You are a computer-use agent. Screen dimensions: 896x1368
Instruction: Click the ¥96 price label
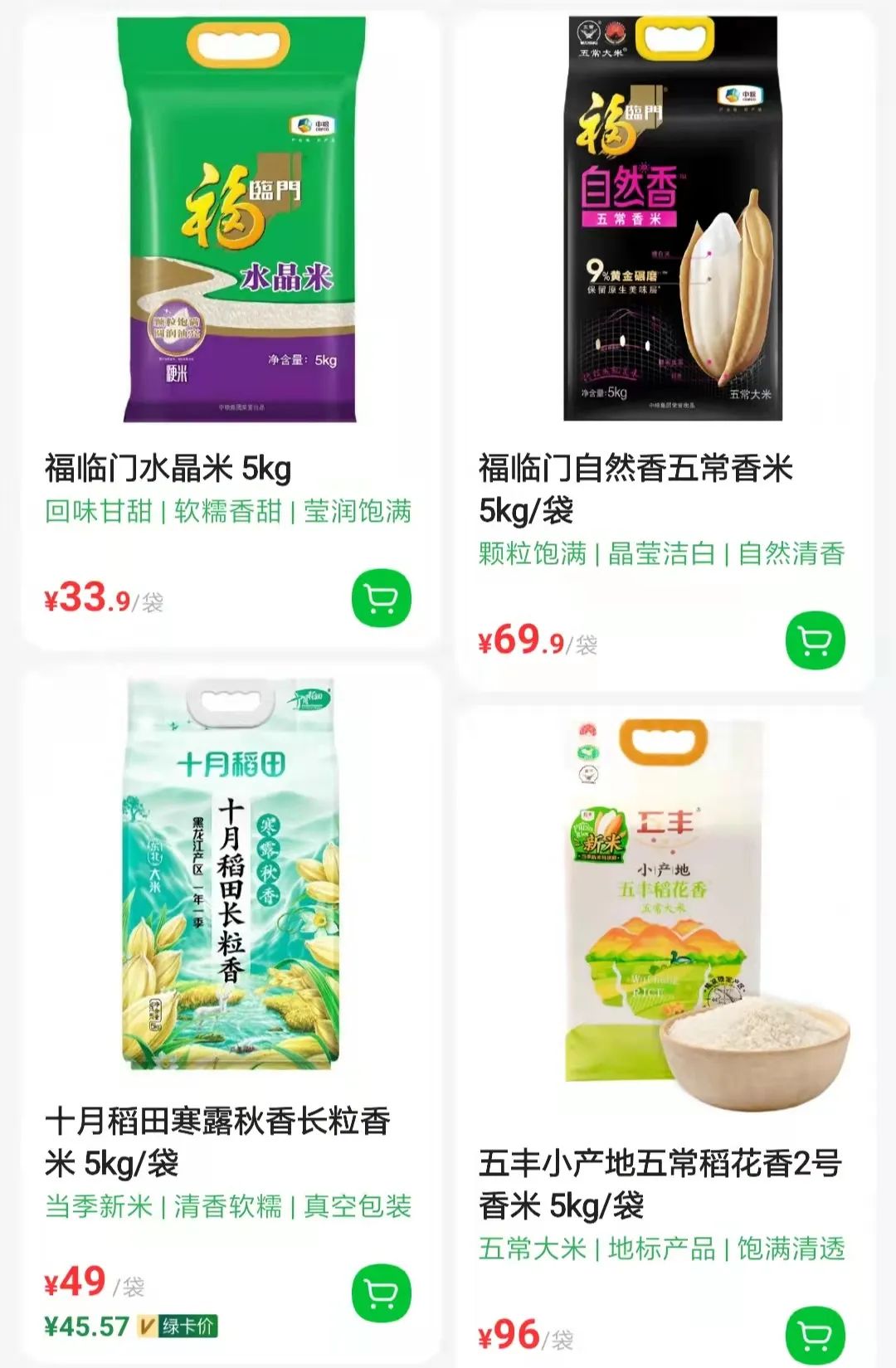(x=508, y=1334)
